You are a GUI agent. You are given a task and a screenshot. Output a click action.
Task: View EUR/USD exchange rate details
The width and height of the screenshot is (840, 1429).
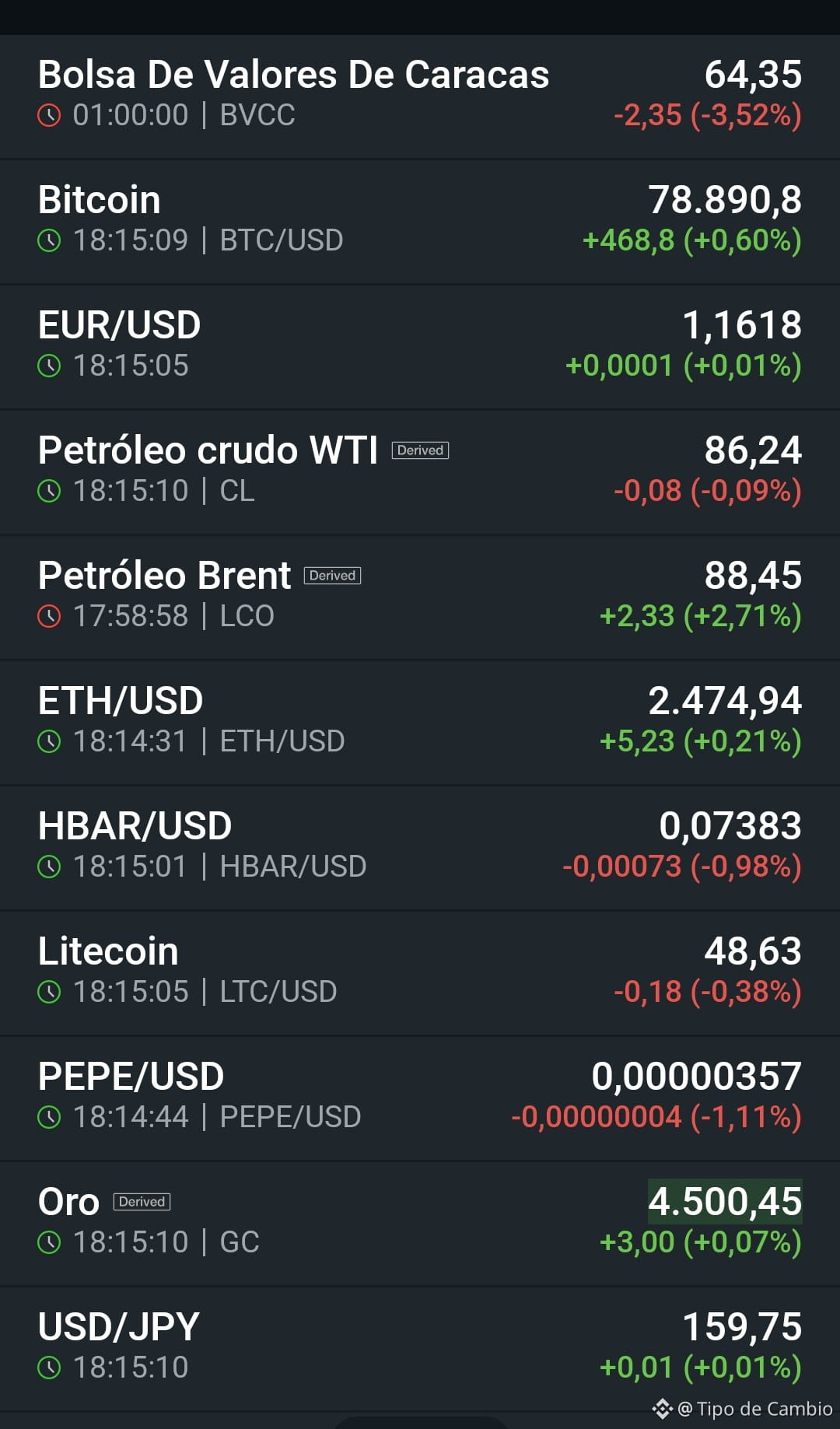click(x=420, y=347)
